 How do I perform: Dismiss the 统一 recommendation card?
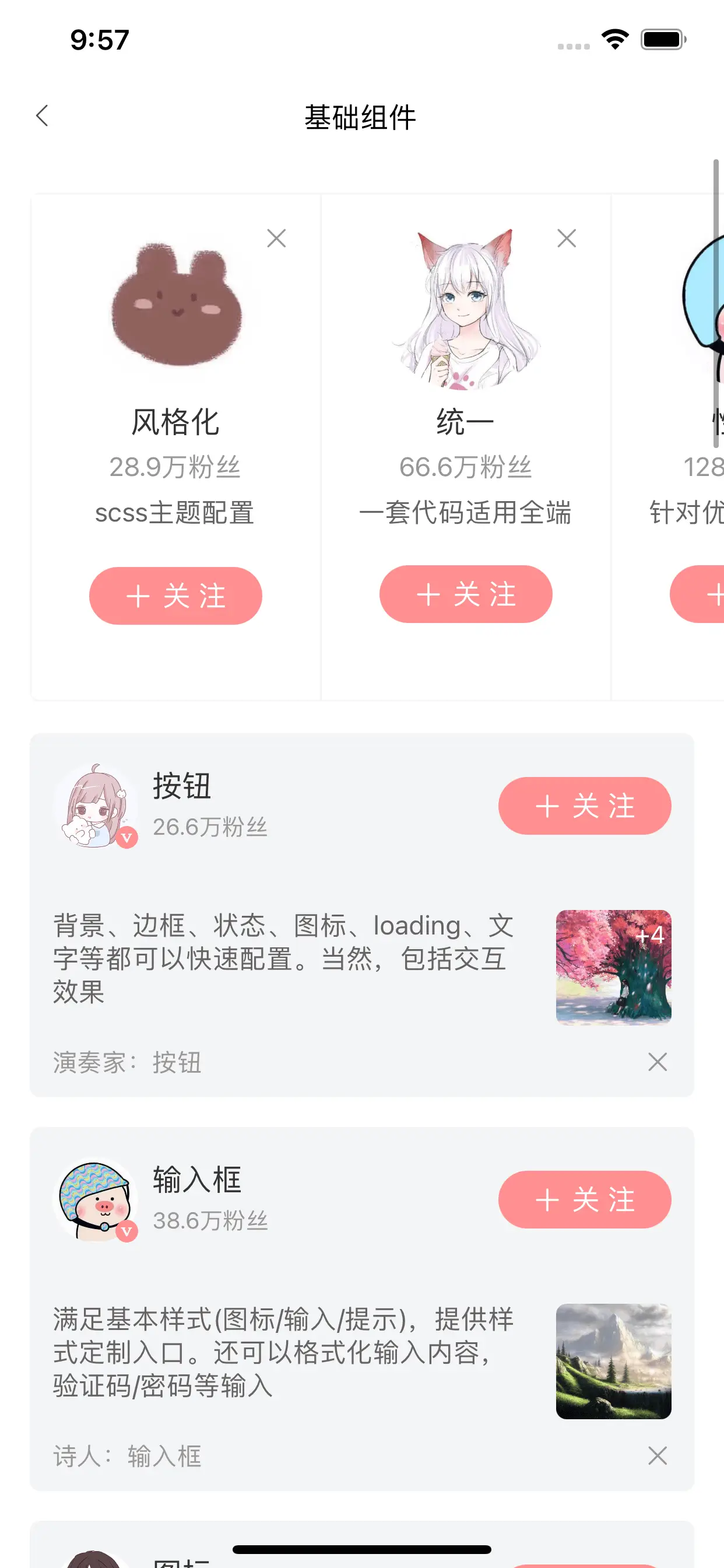click(x=567, y=238)
